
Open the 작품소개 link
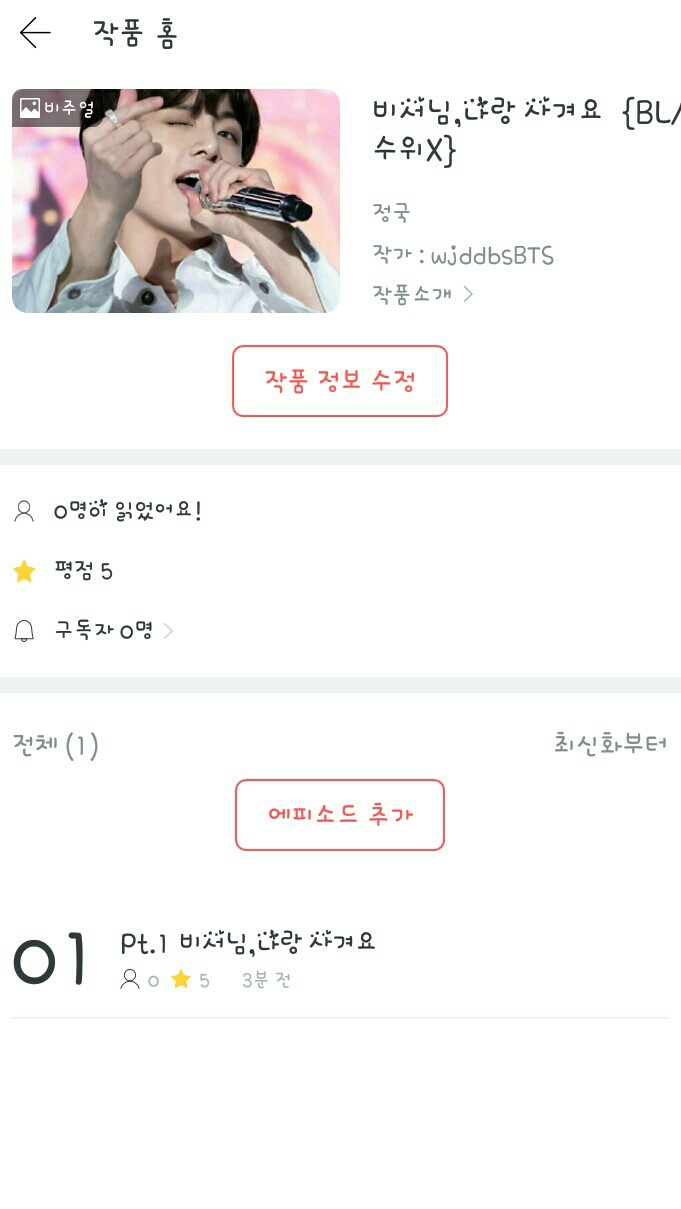pyautogui.click(x=422, y=294)
